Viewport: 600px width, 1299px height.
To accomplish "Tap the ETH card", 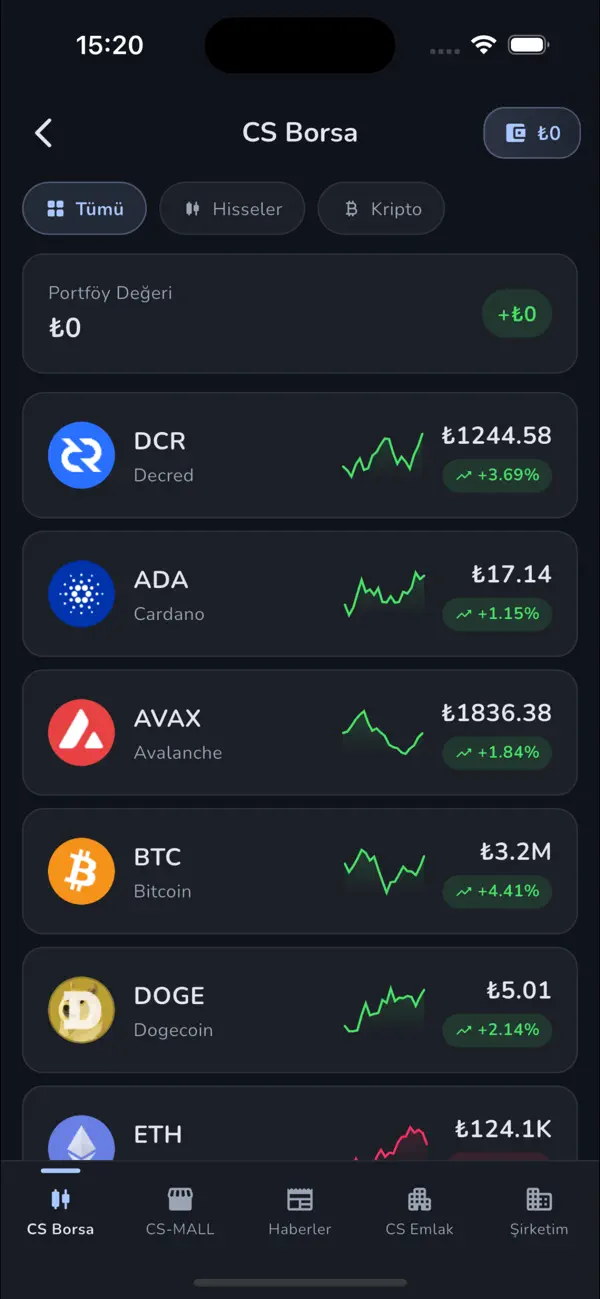I will point(300,1124).
